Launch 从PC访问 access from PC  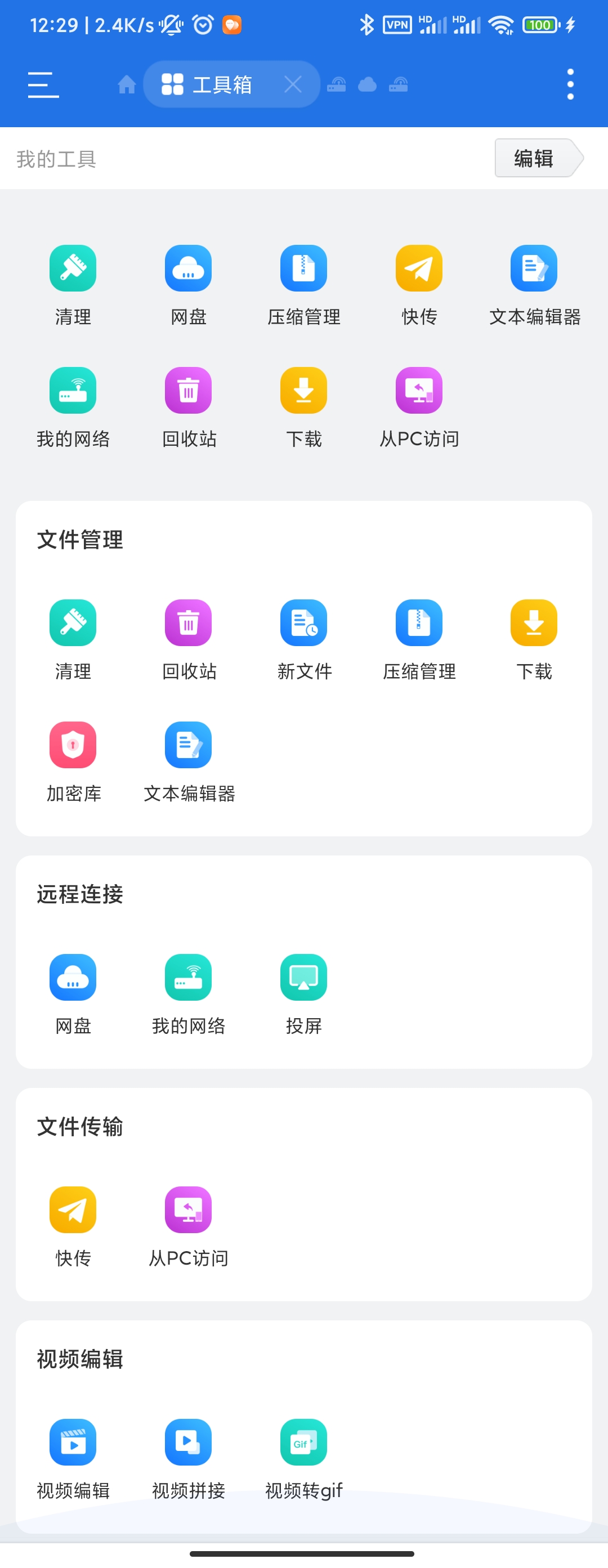[x=419, y=391]
